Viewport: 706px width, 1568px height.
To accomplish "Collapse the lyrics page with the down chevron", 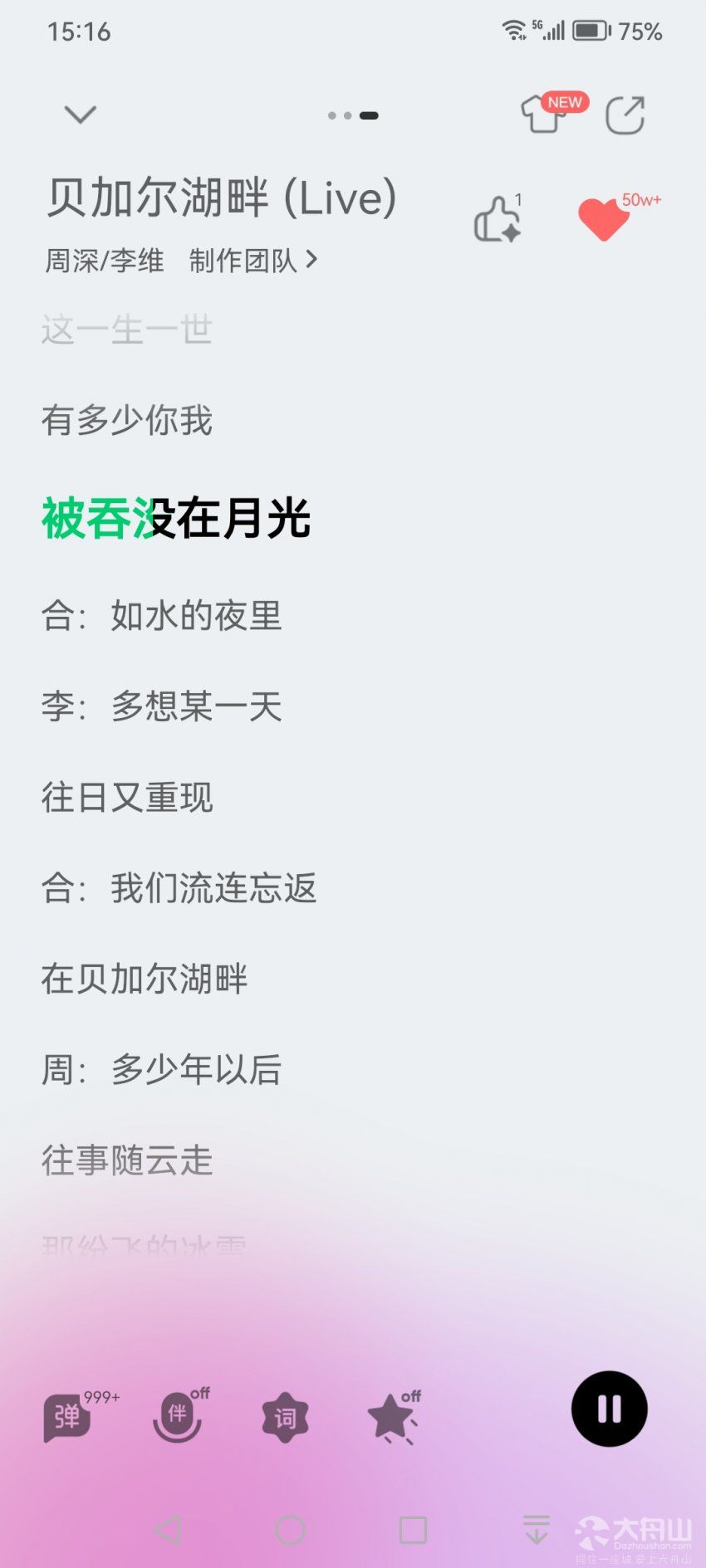I will pyautogui.click(x=81, y=115).
